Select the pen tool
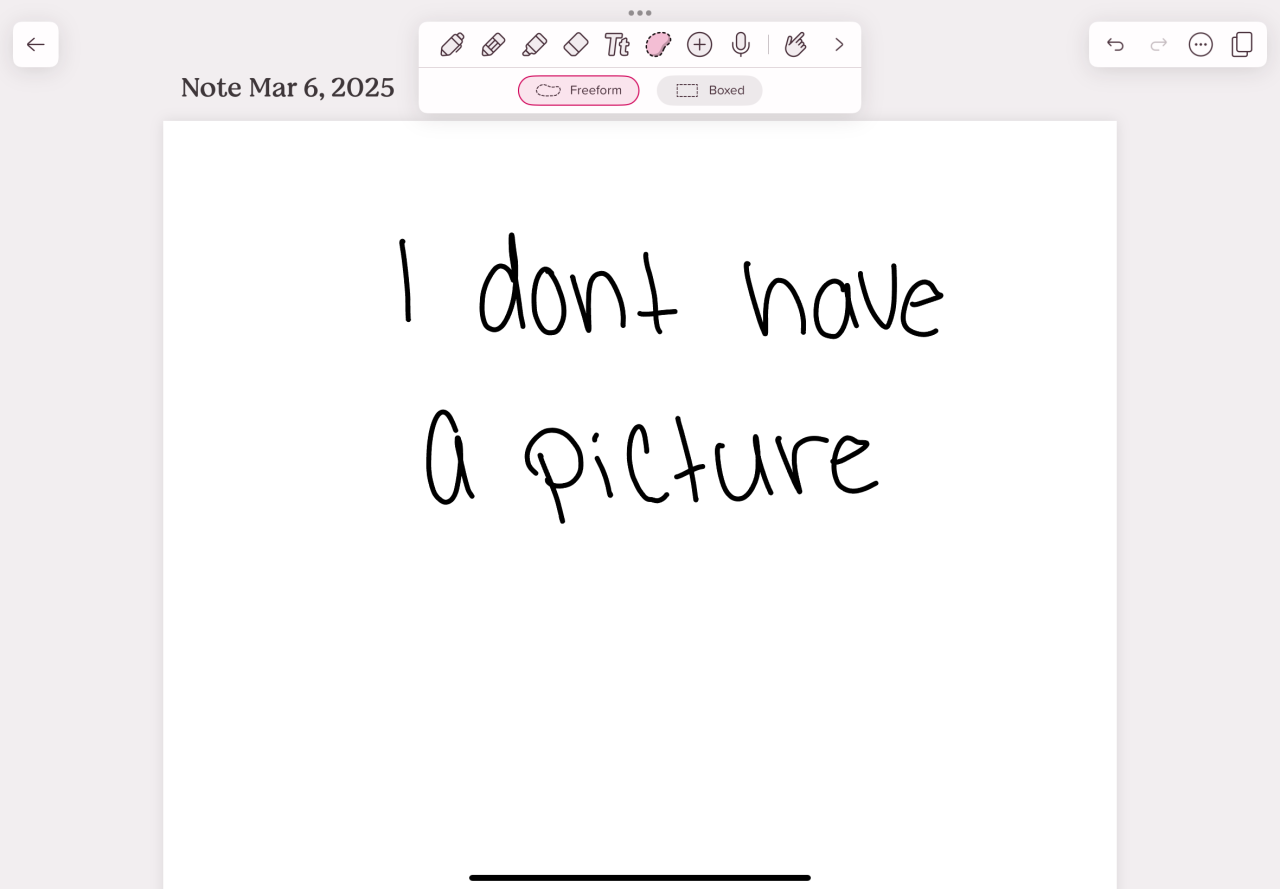1280x889 pixels. [452, 45]
